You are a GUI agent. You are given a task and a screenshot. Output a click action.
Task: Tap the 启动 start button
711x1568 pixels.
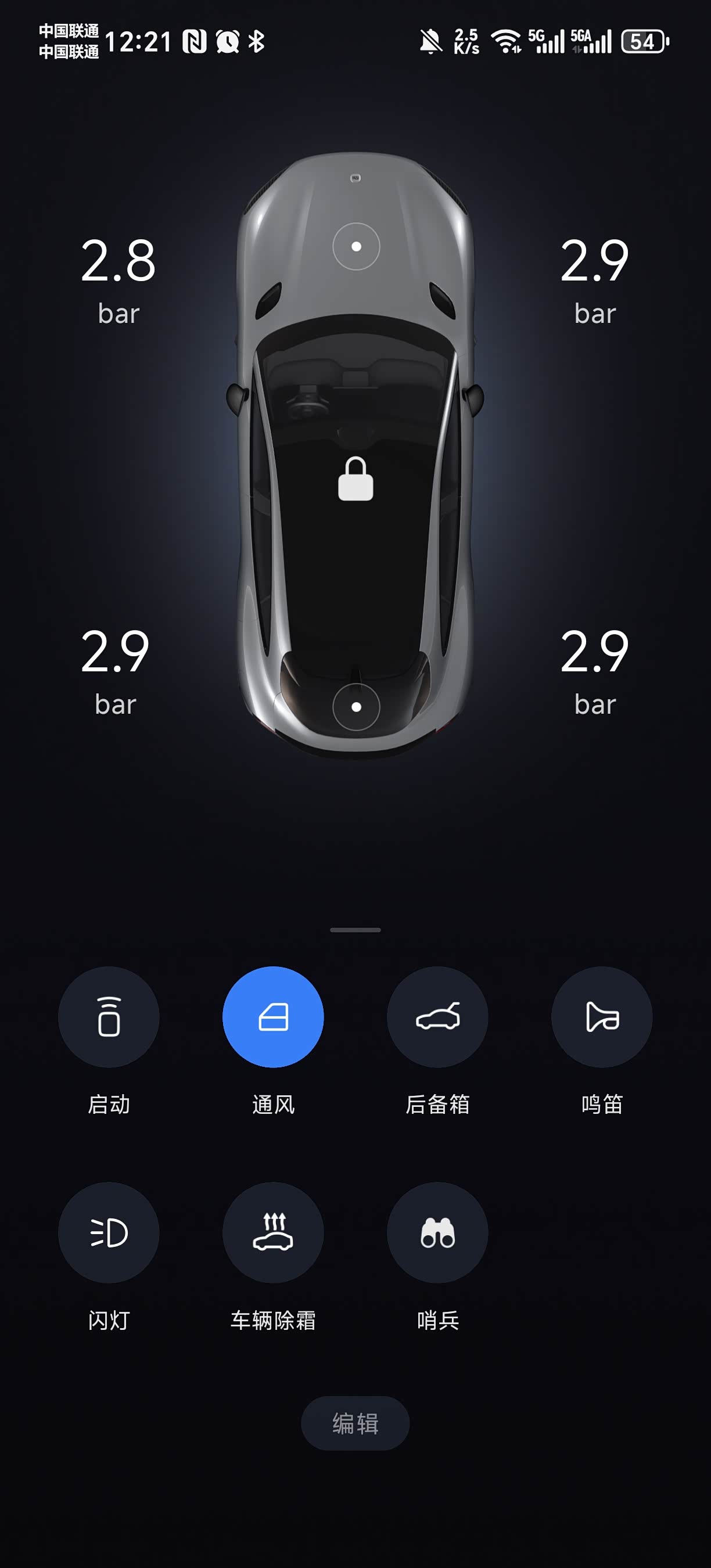[x=109, y=1016]
